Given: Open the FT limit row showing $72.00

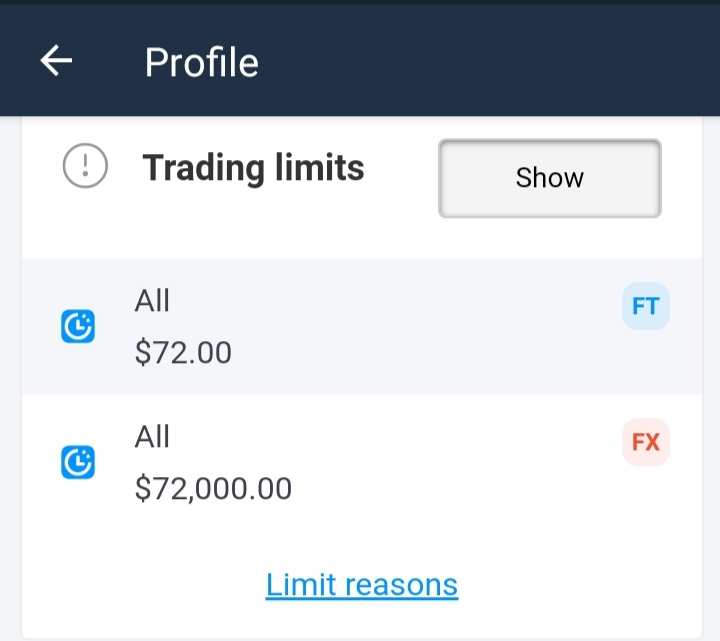Looking at the screenshot, I should point(360,326).
